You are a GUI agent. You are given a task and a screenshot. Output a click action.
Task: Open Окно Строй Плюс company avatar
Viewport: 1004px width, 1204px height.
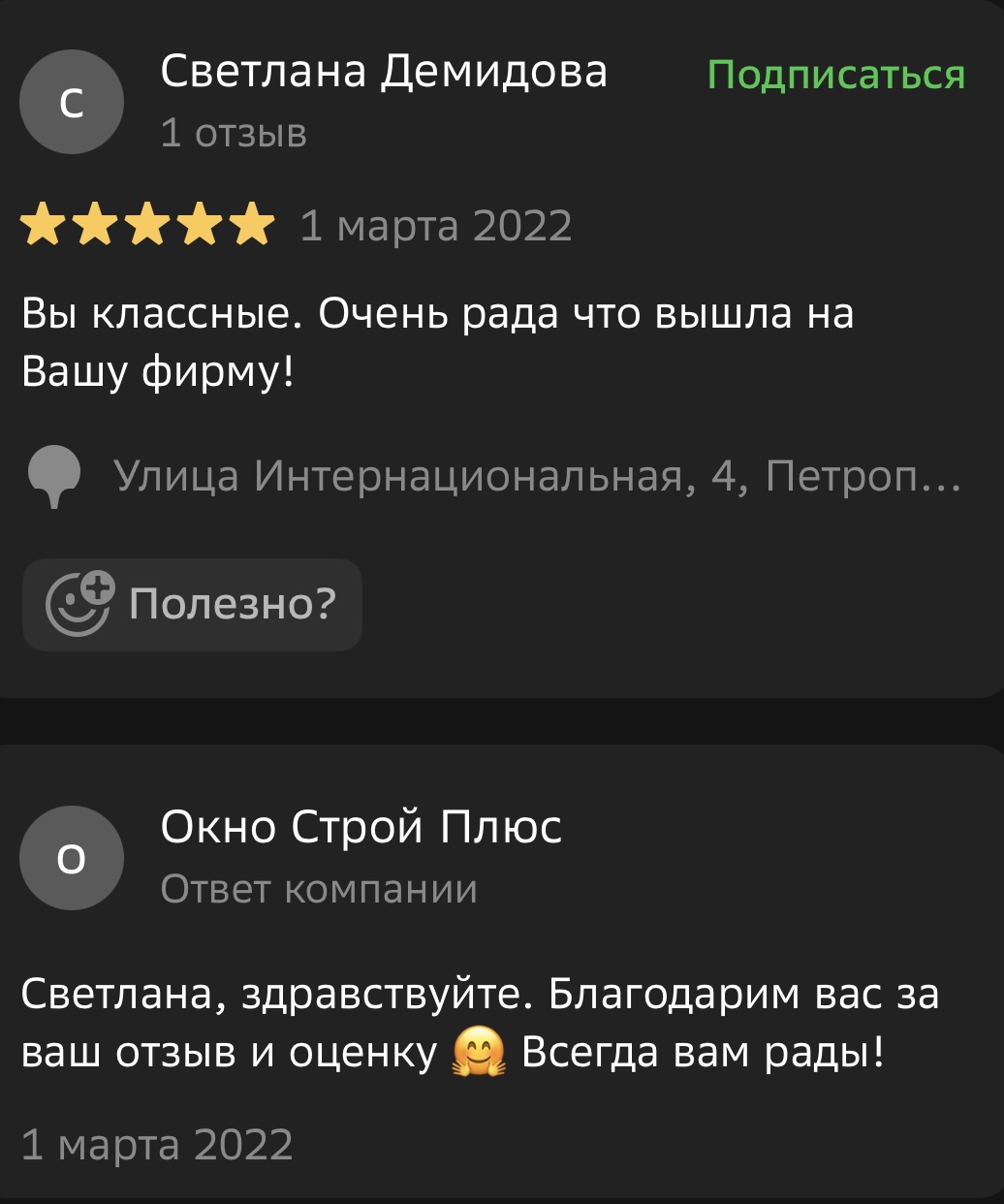point(72,858)
